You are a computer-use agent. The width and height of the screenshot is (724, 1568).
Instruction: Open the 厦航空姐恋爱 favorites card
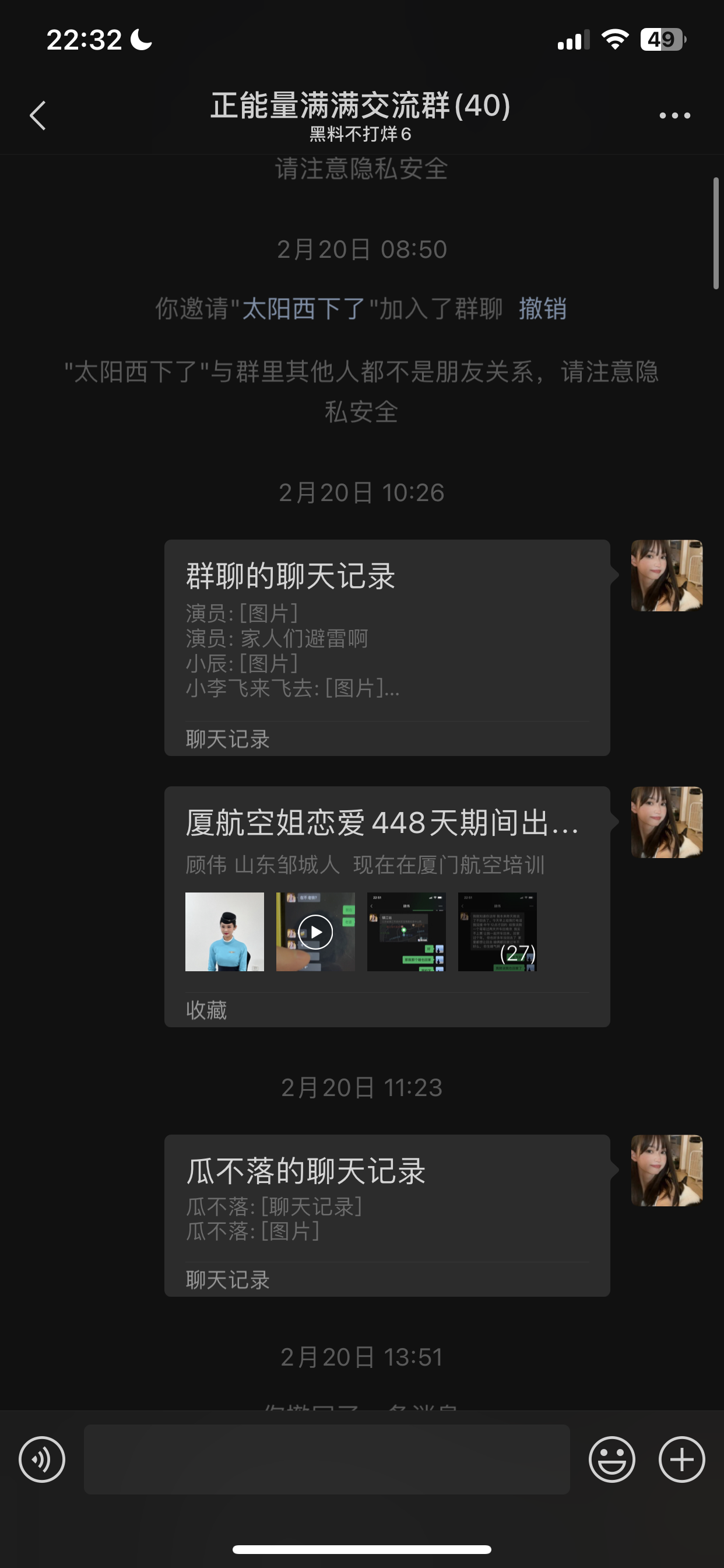pos(387,906)
